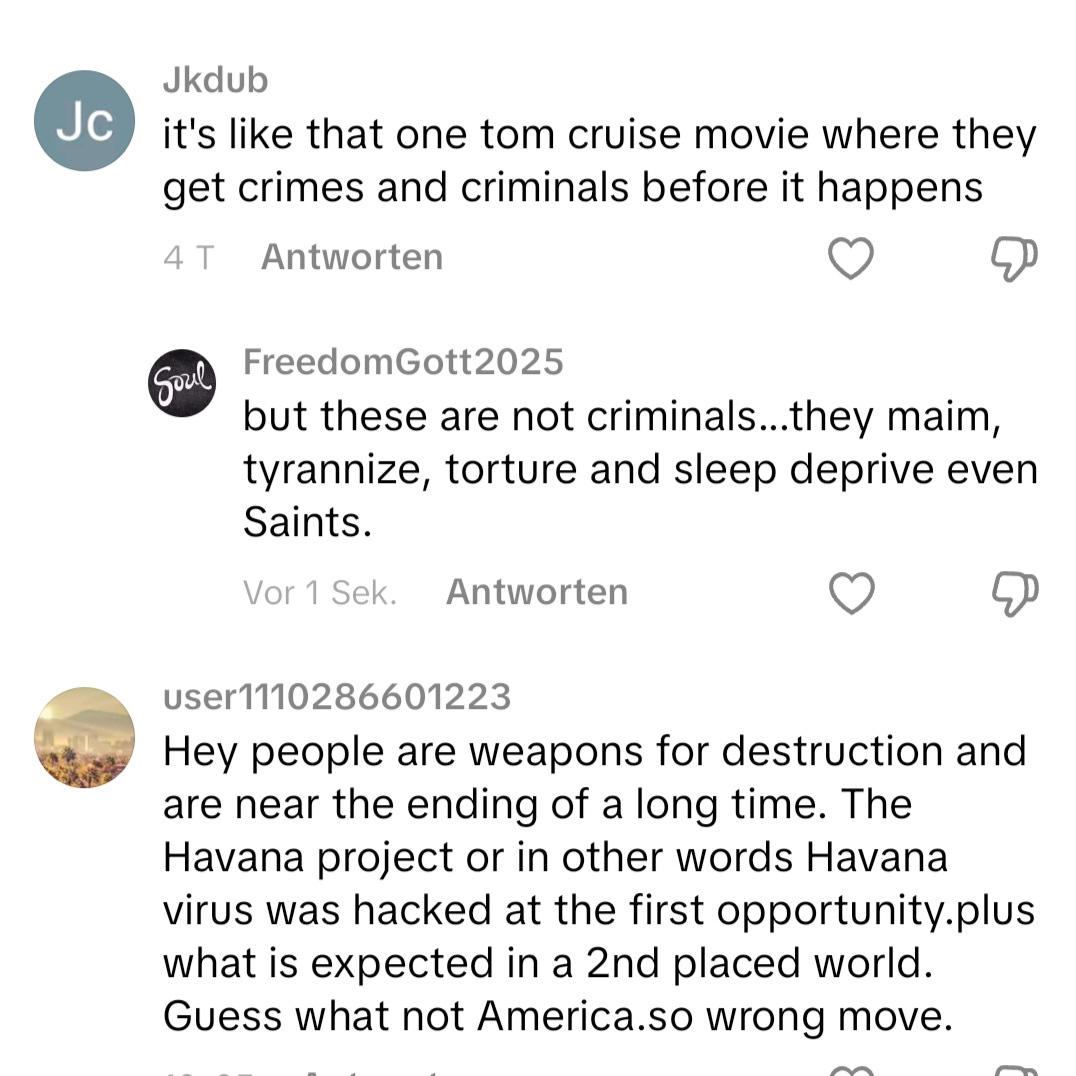Image resolution: width=1076 pixels, height=1076 pixels.
Task: Open FreedomGott2025's profile picture
Action: (x=182, y=383)
